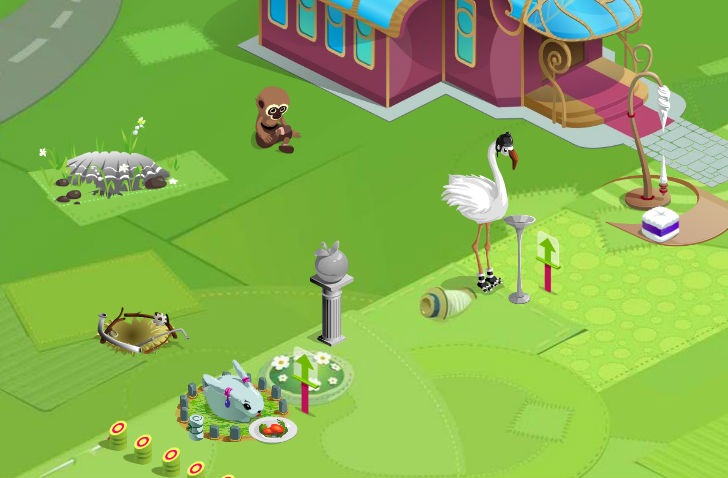Select the blue rabbit in its pen
The height and width of the screenshot is (478, 728).
233,393
